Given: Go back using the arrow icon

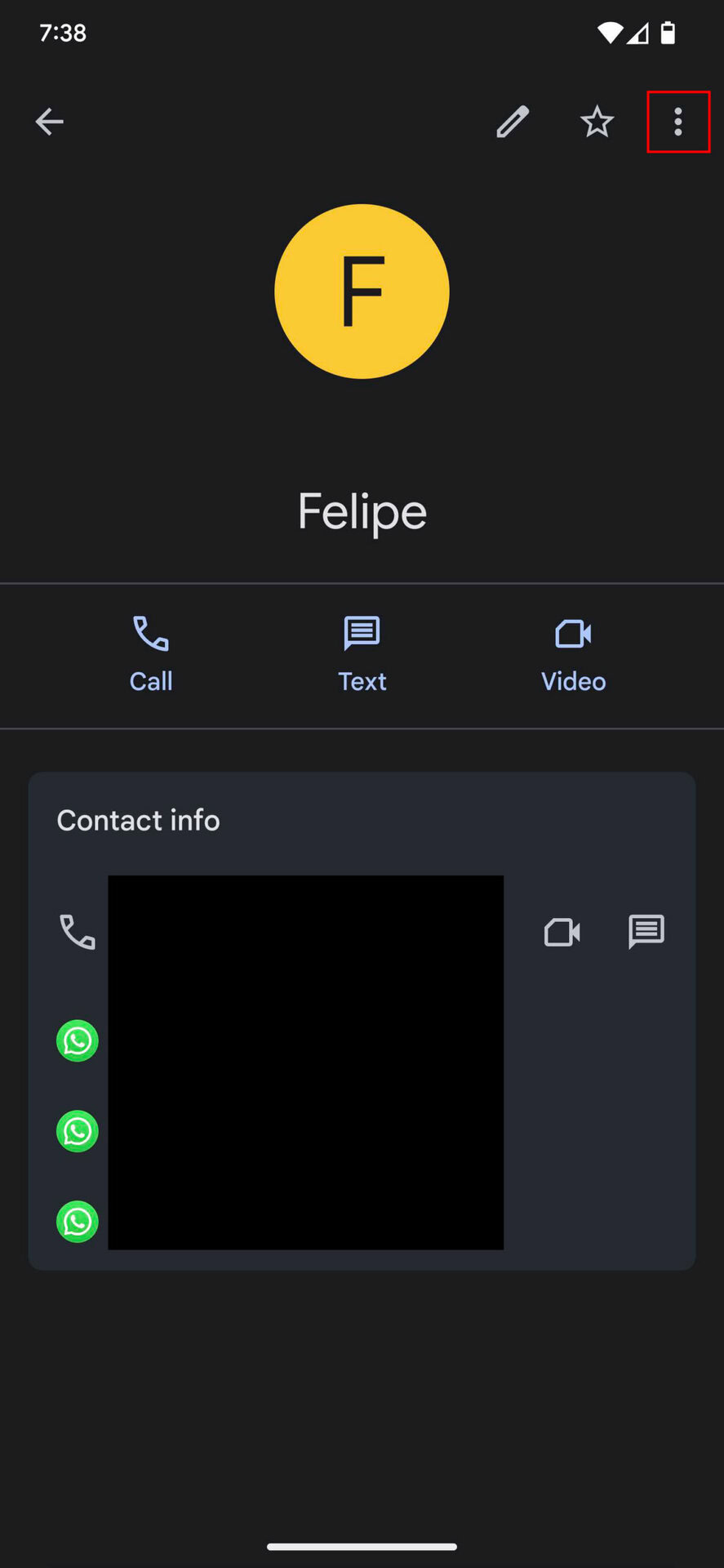Looking at the screenshot, I should click(50, 122).
